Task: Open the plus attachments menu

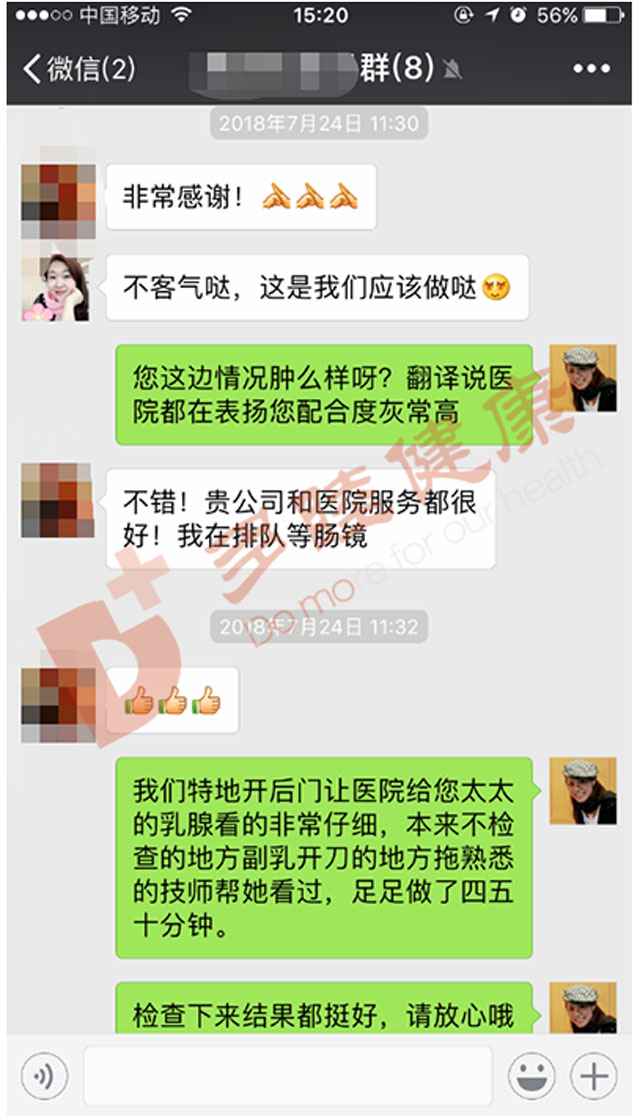Action: (593, 1077)
